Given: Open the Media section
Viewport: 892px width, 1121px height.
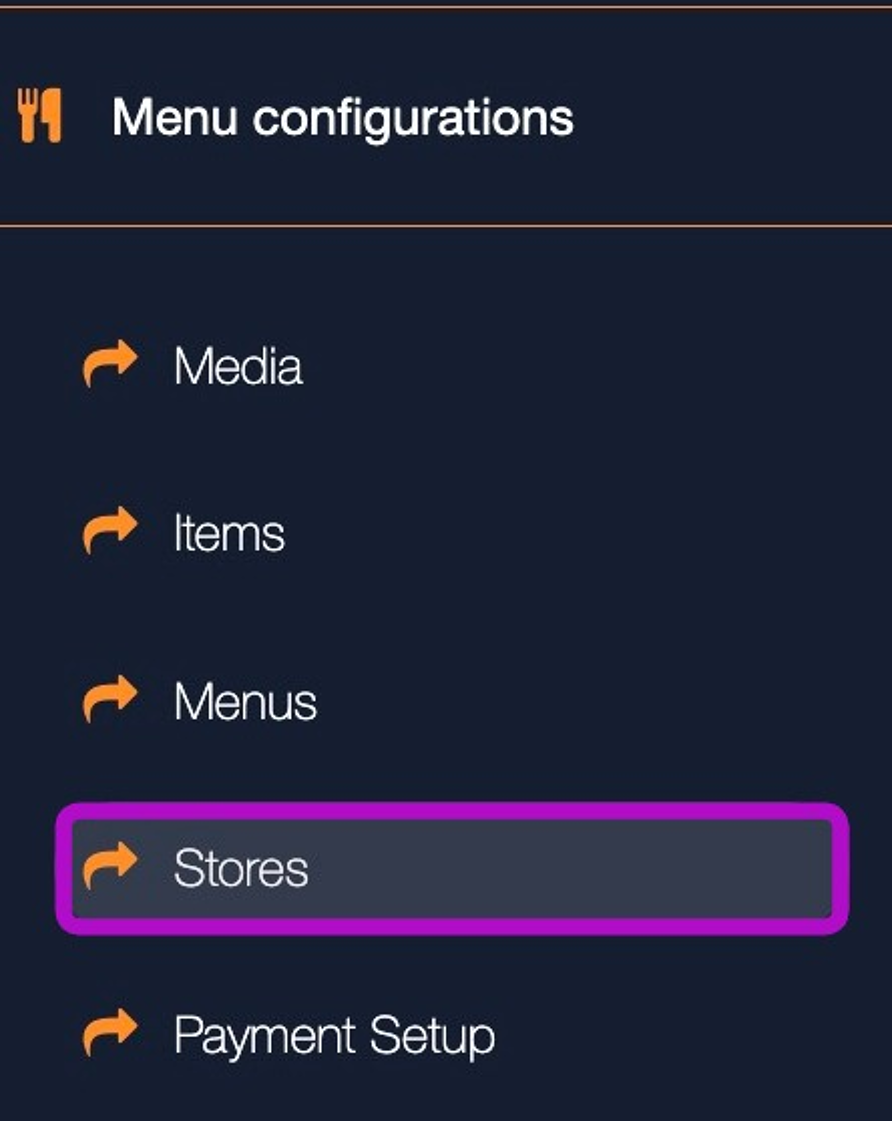Looking at the screenshot, I should pos(237,366).
